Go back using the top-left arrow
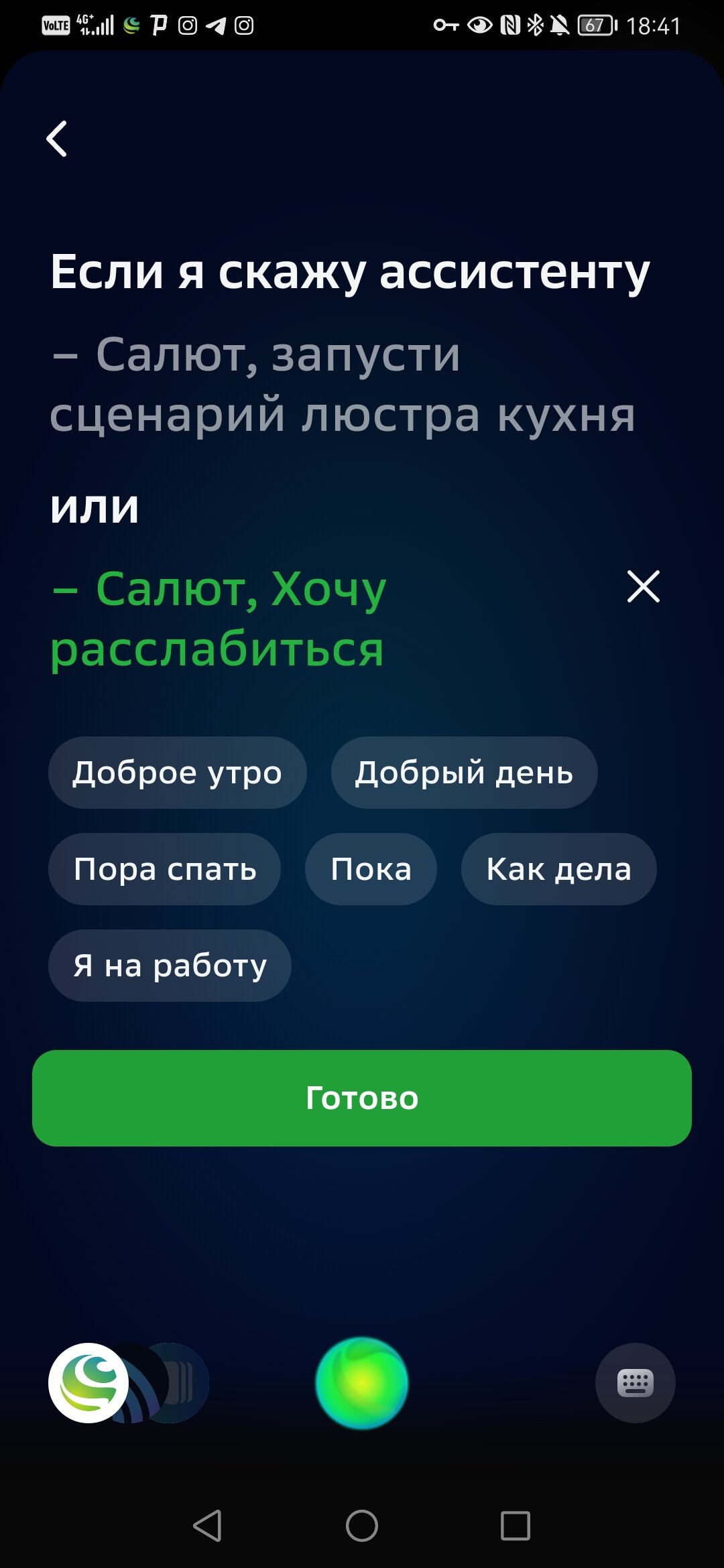 (x=57, y=139)
